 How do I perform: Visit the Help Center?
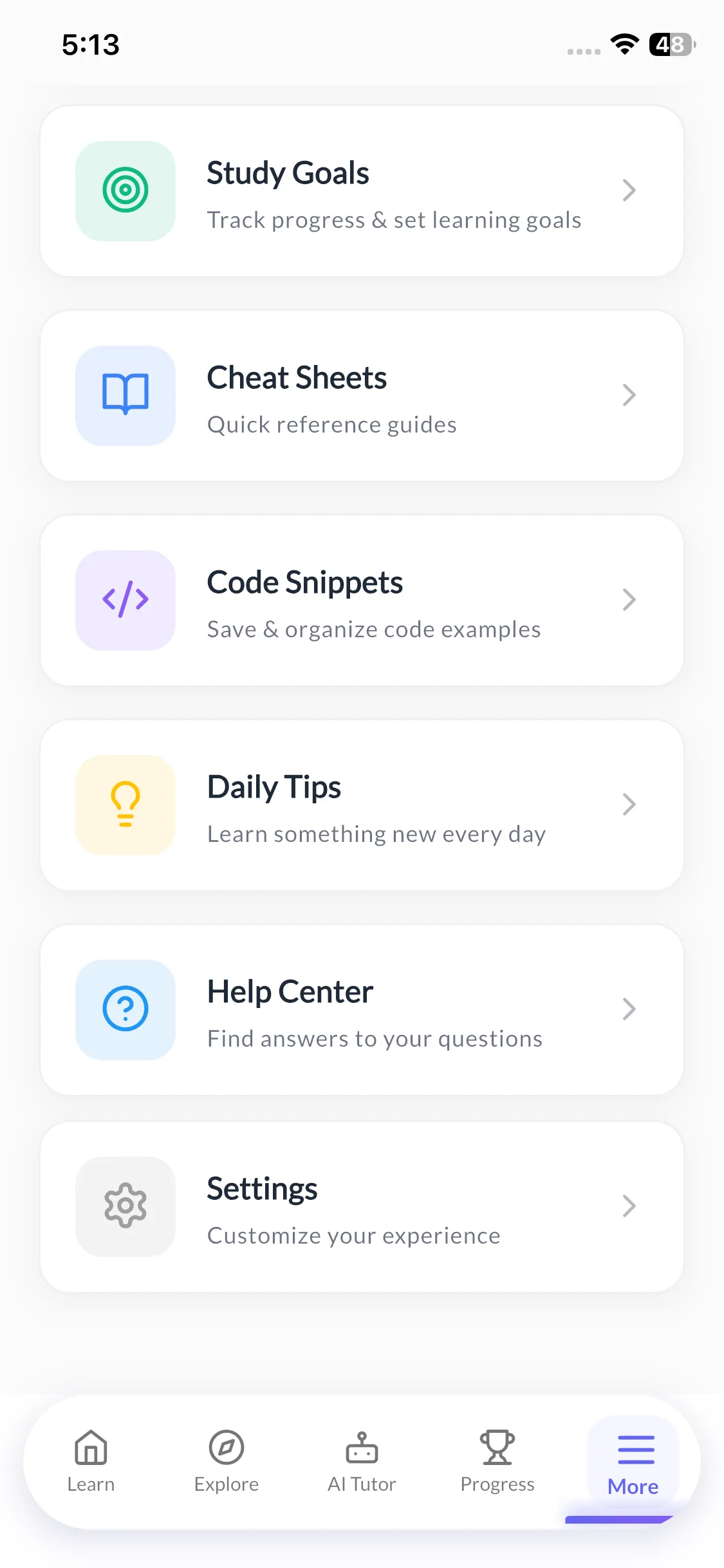362,1010
